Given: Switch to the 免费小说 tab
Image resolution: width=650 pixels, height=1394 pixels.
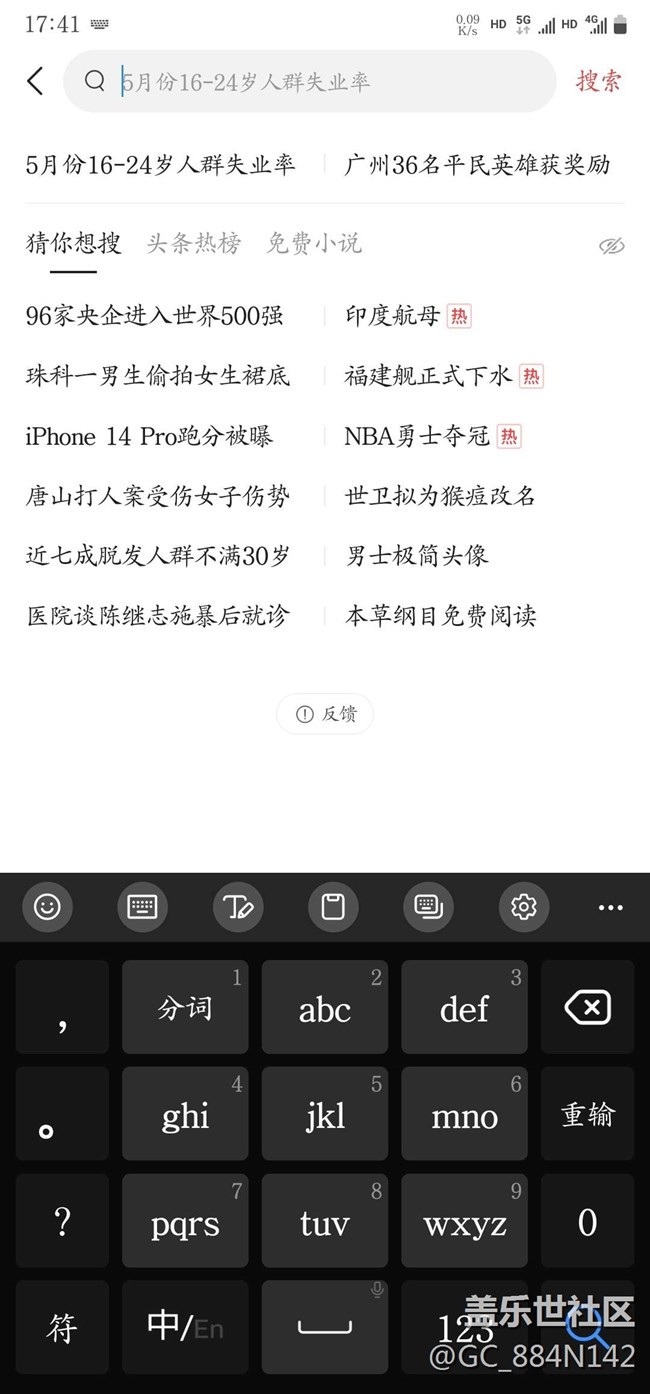Looking at the screenshot, I should pyautogui.click(x=314, y=243).
